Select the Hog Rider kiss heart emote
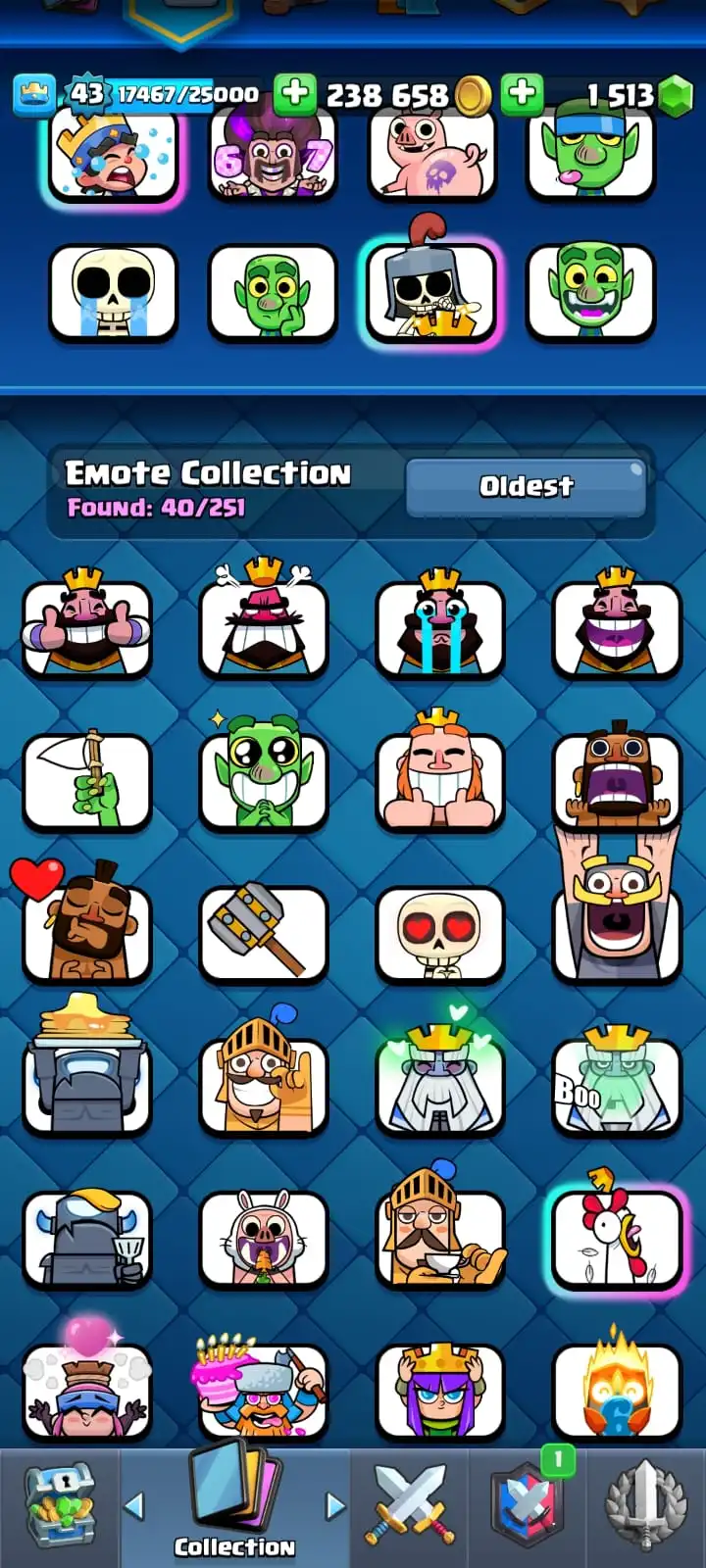The width and height of the screenshot is (706, 1568). point(87,934)
